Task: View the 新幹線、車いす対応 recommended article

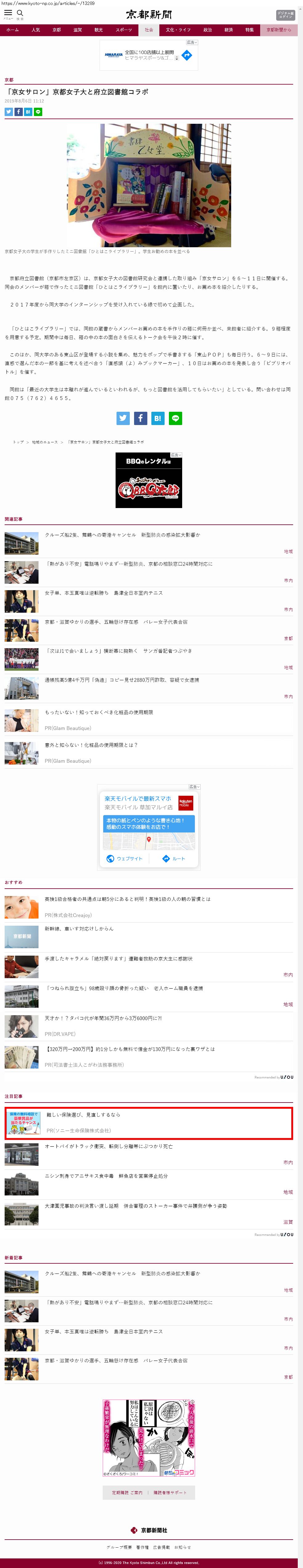Action: [x=79, y=929]
